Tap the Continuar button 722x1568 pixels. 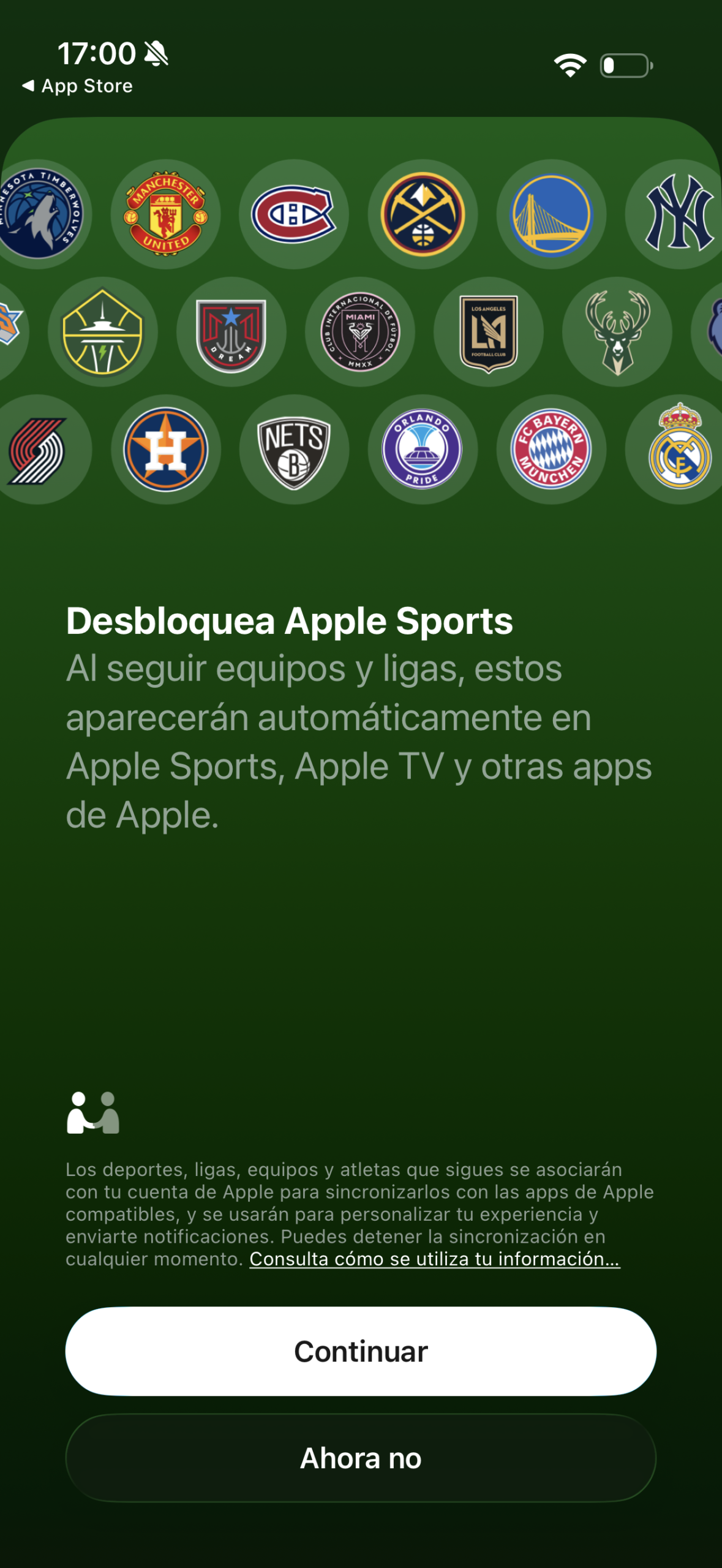click(361, 1351)
